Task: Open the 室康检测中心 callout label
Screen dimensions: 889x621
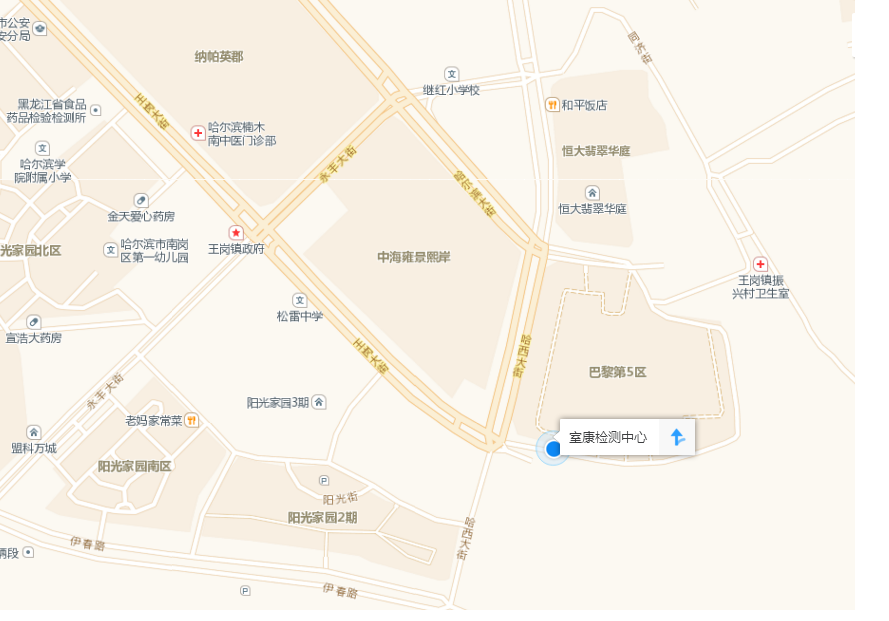Action: pos(608,437)
